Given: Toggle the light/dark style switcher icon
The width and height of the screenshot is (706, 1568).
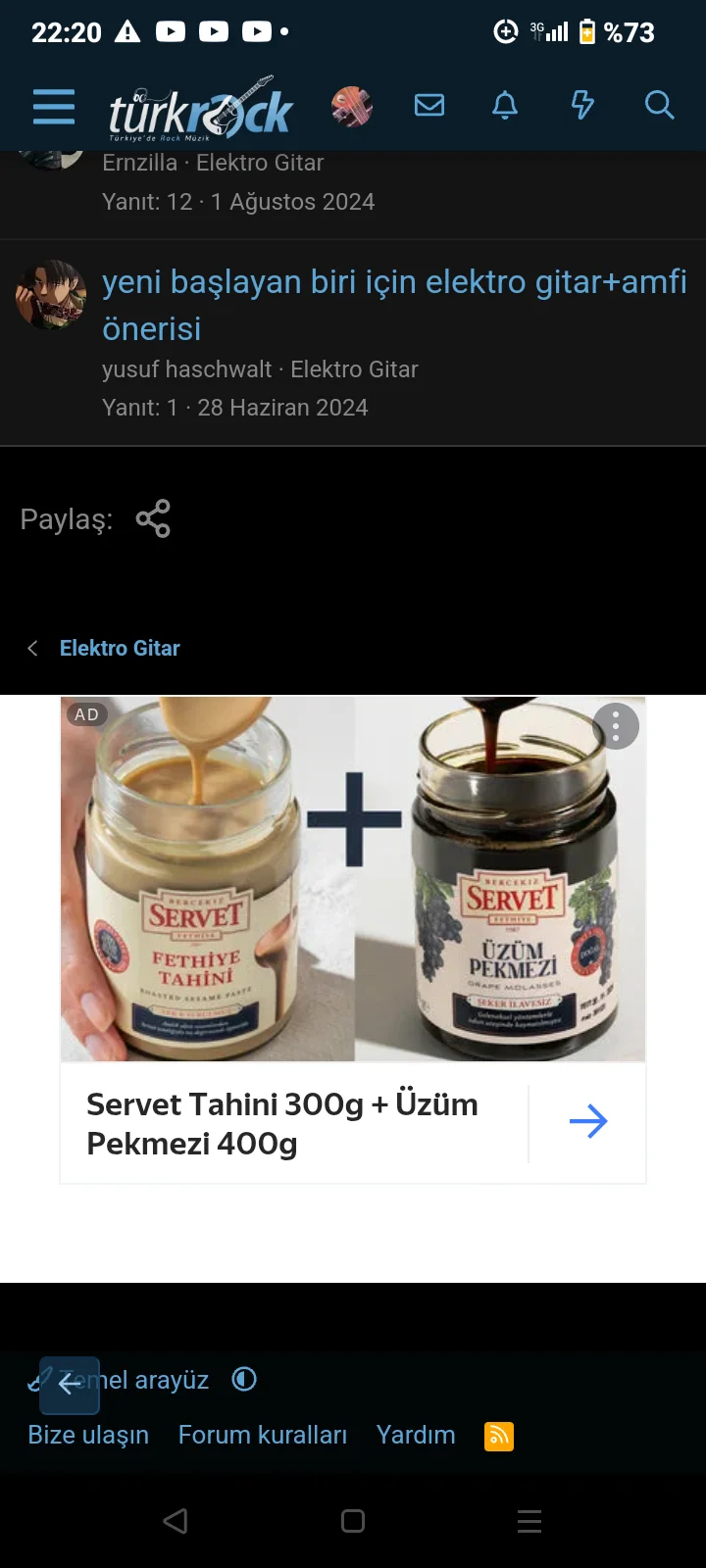Looking at the screenshot, I should [244, 1380].
